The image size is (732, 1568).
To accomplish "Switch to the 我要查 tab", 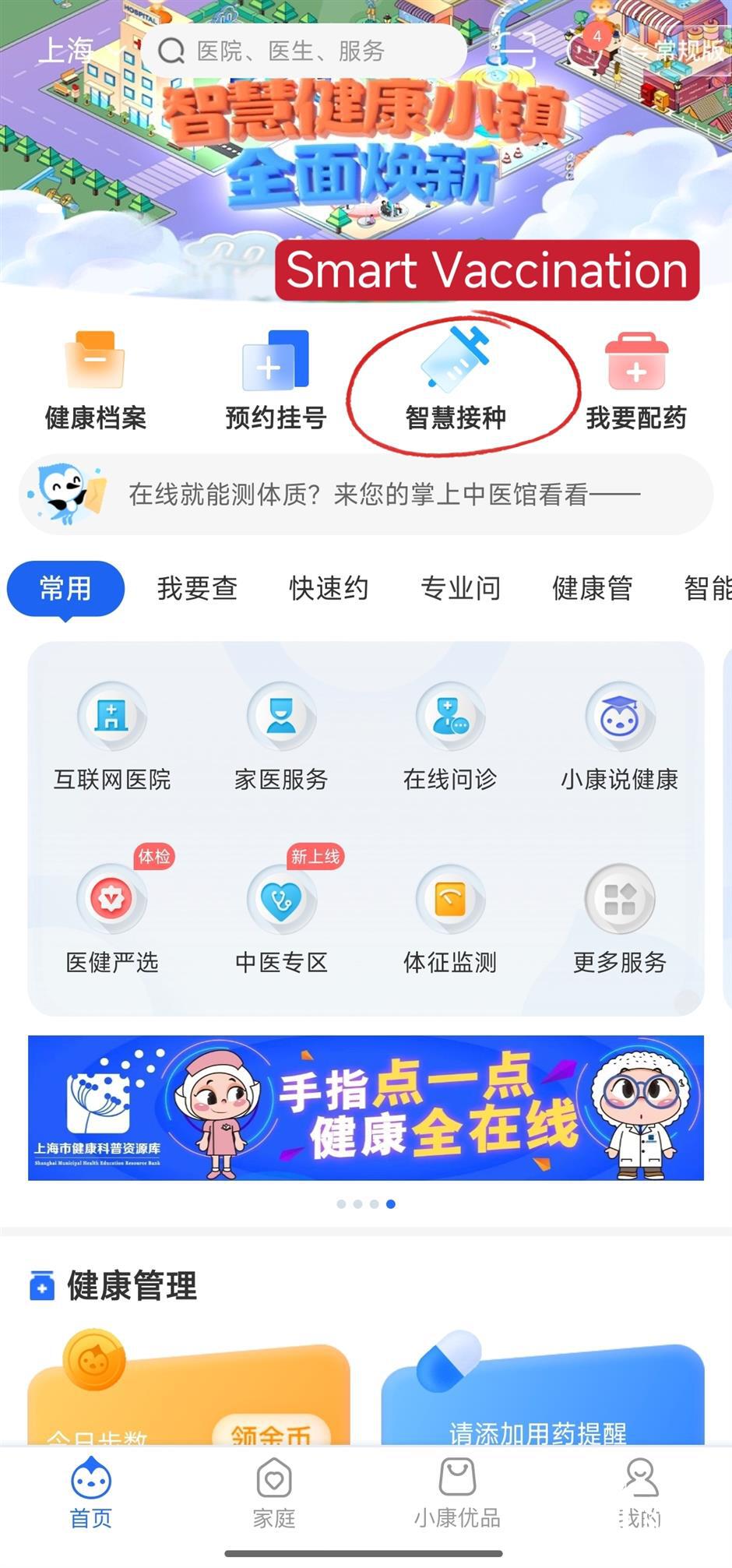I will tap(197, 588).
